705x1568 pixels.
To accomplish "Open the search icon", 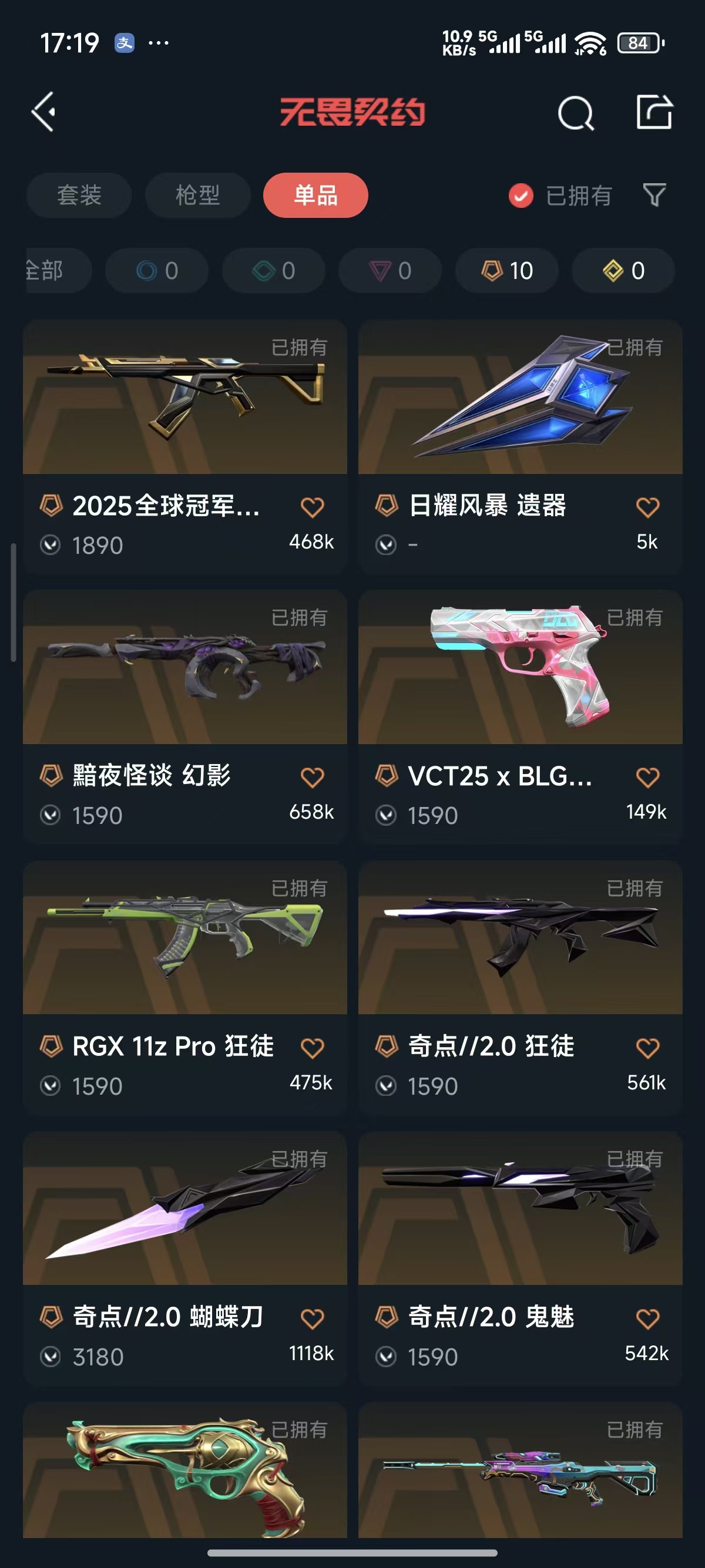I will (575, 113).
